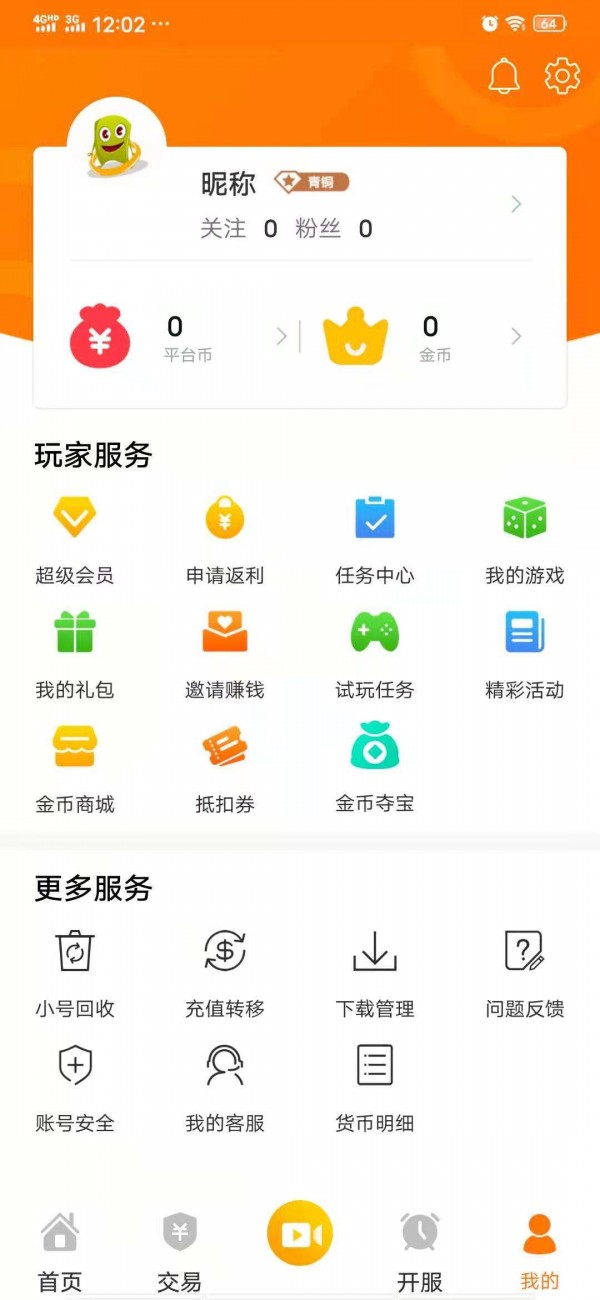Switch to the 交易 tab

pyautogui.click(x=180, y=1251)
